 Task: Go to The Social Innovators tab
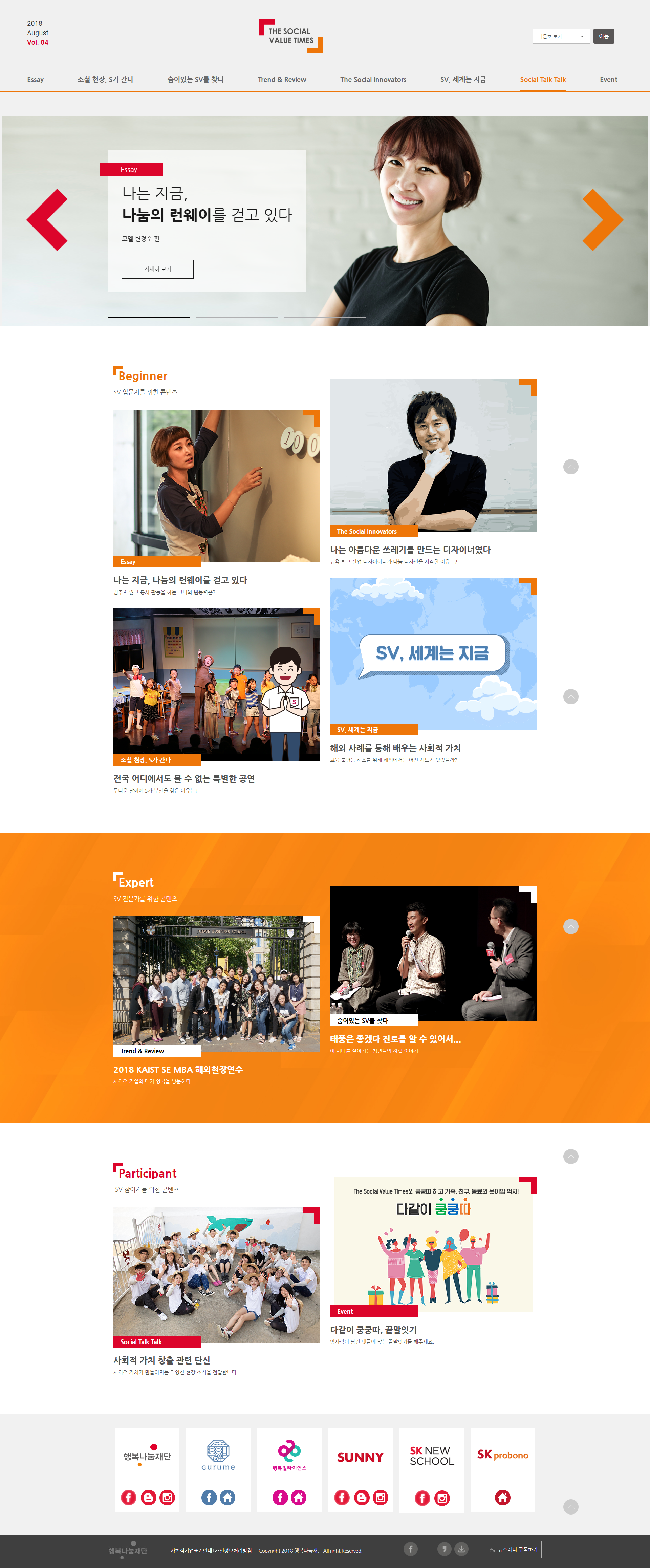point(373,80)
